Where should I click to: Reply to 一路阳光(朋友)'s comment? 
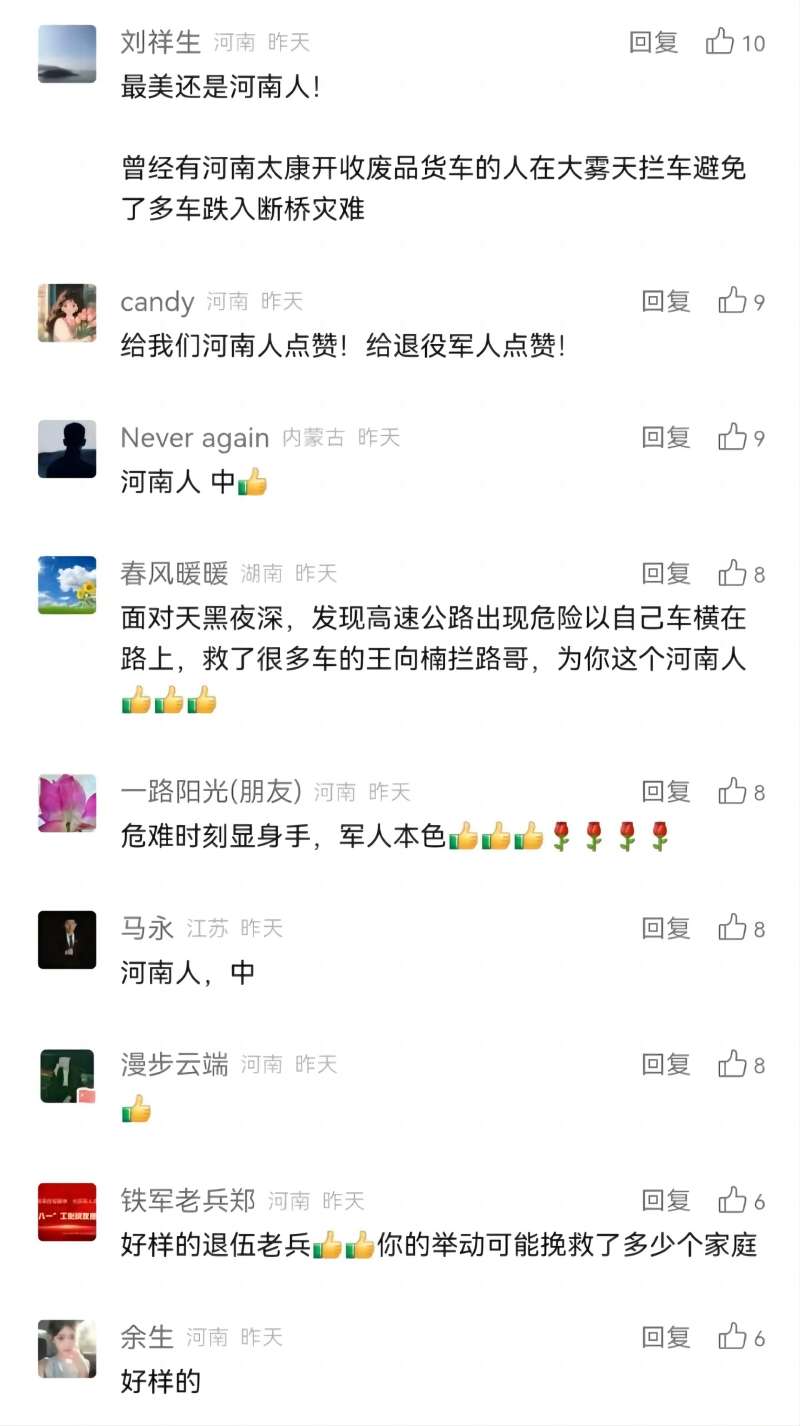666,792
